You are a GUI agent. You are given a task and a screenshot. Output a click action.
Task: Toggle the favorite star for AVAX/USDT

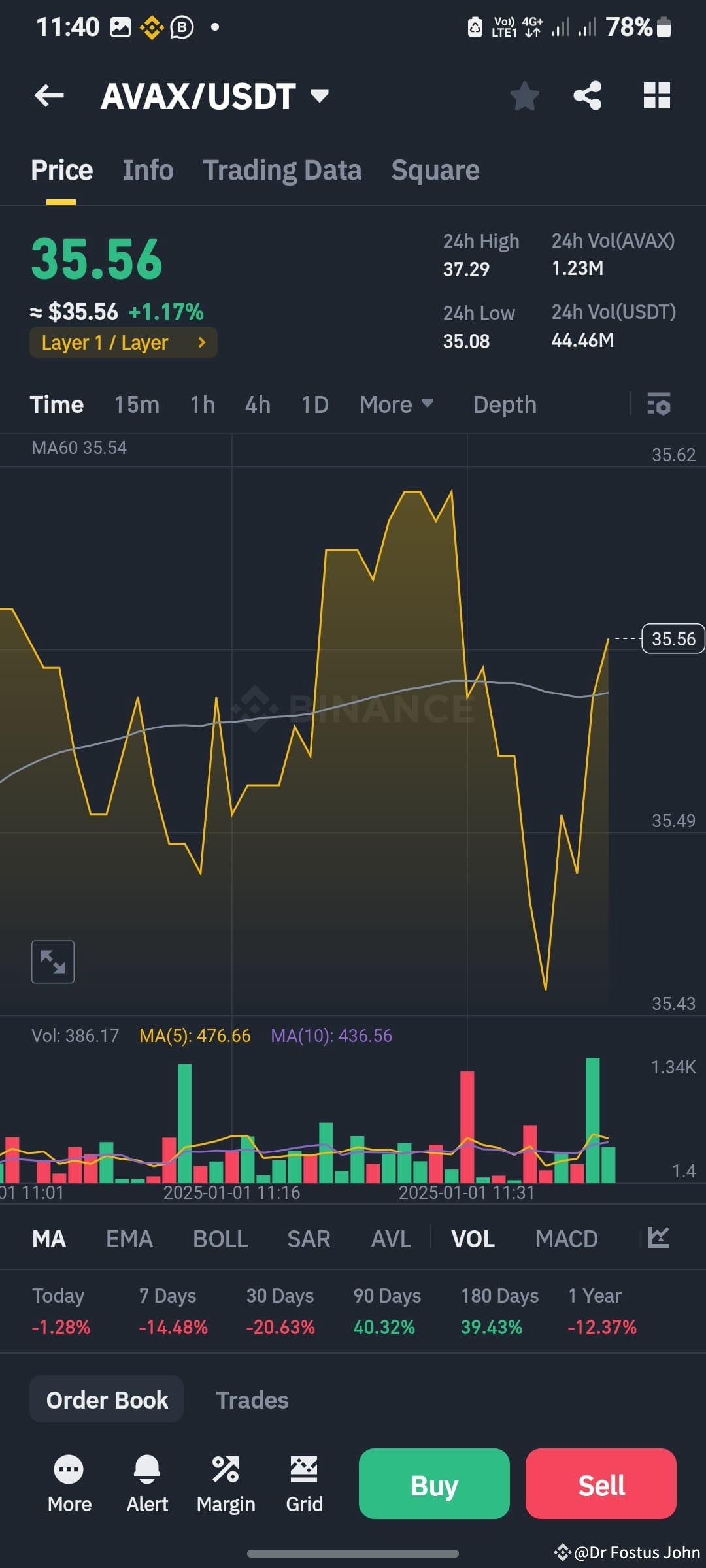pos(524,95)
